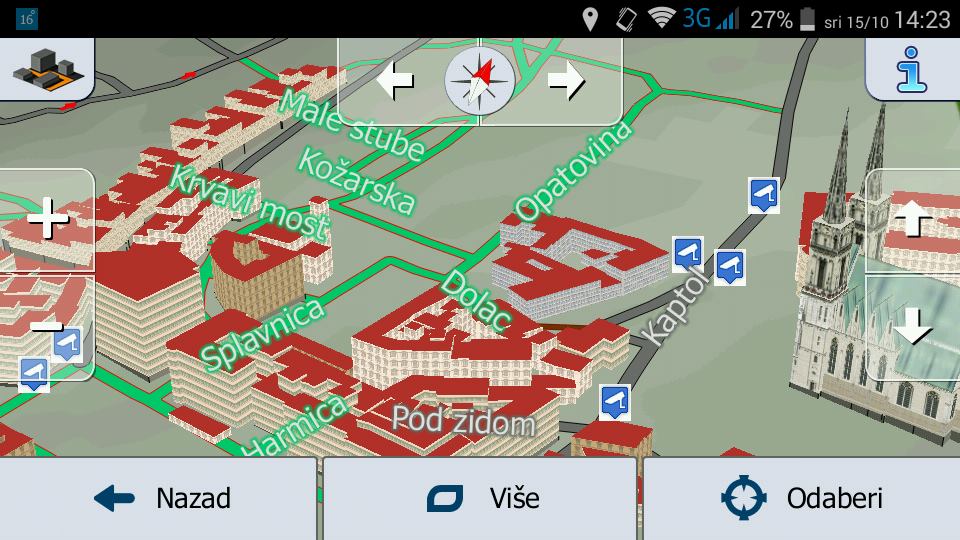Rotate the map left
The image size is (960, 540).
pos(396,81)
